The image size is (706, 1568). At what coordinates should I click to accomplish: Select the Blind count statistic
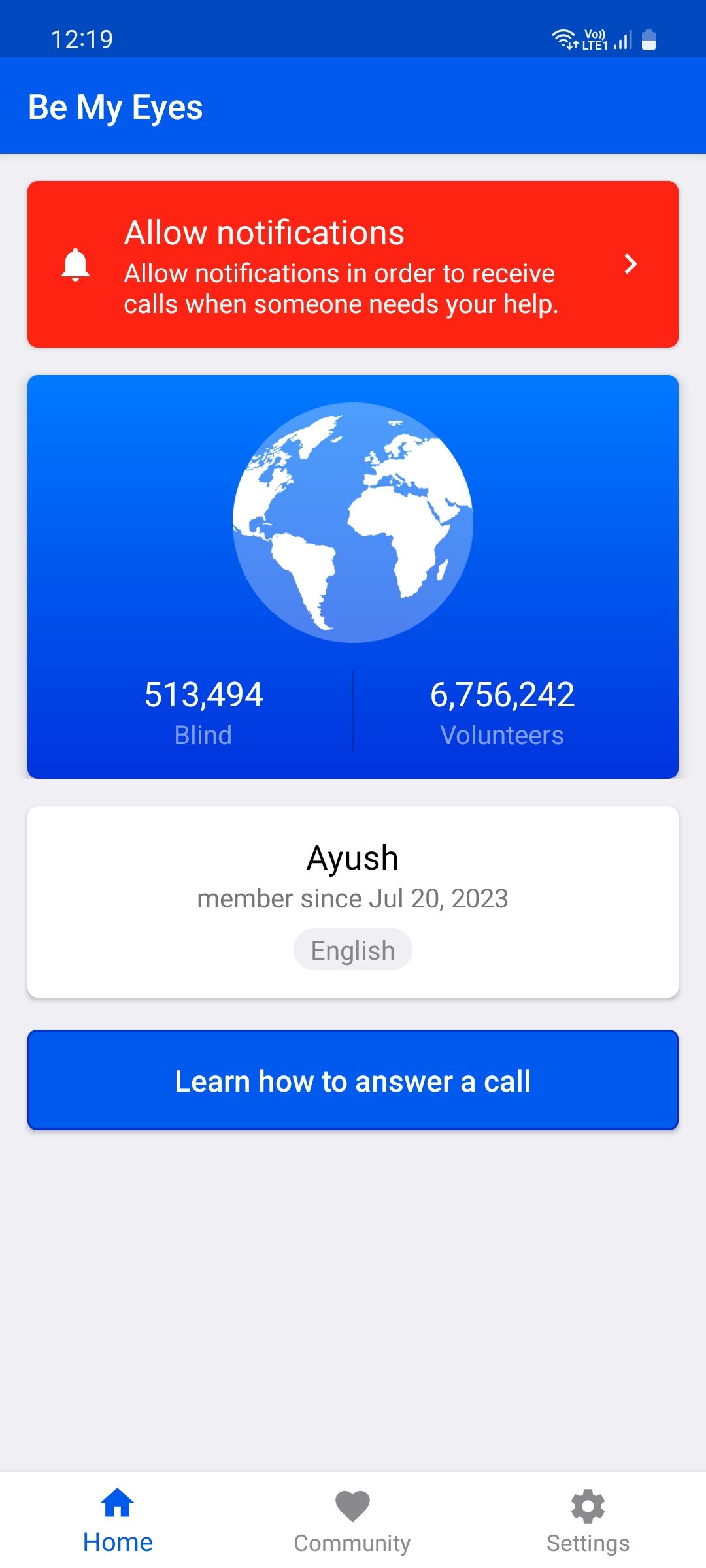click(x=203, y=712)
